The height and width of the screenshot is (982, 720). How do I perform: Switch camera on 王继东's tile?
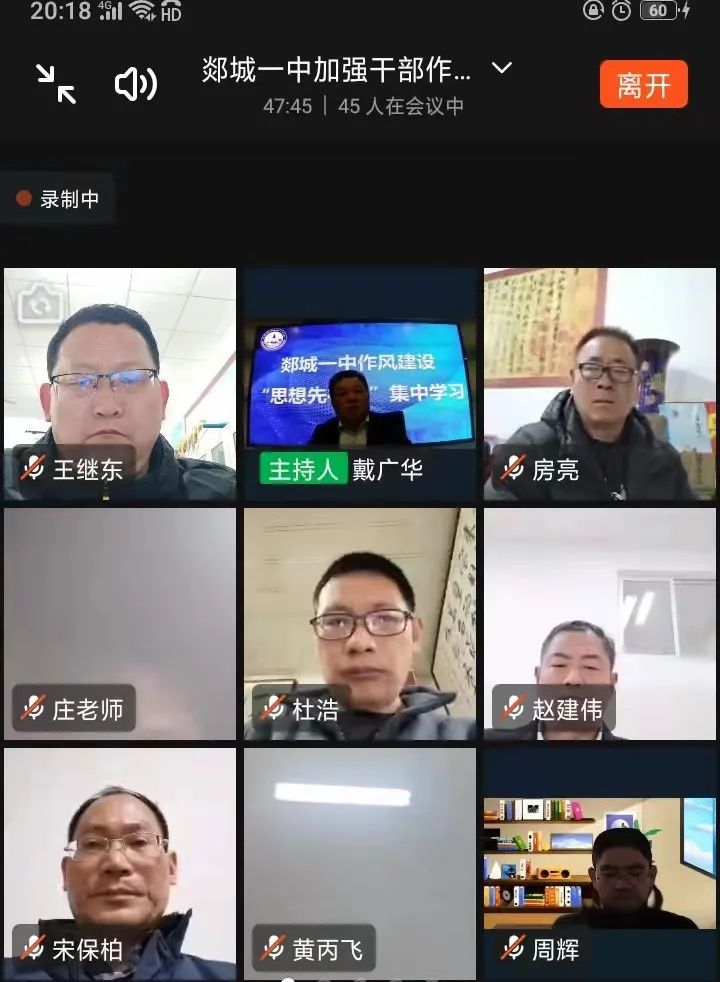click(39, 302)
